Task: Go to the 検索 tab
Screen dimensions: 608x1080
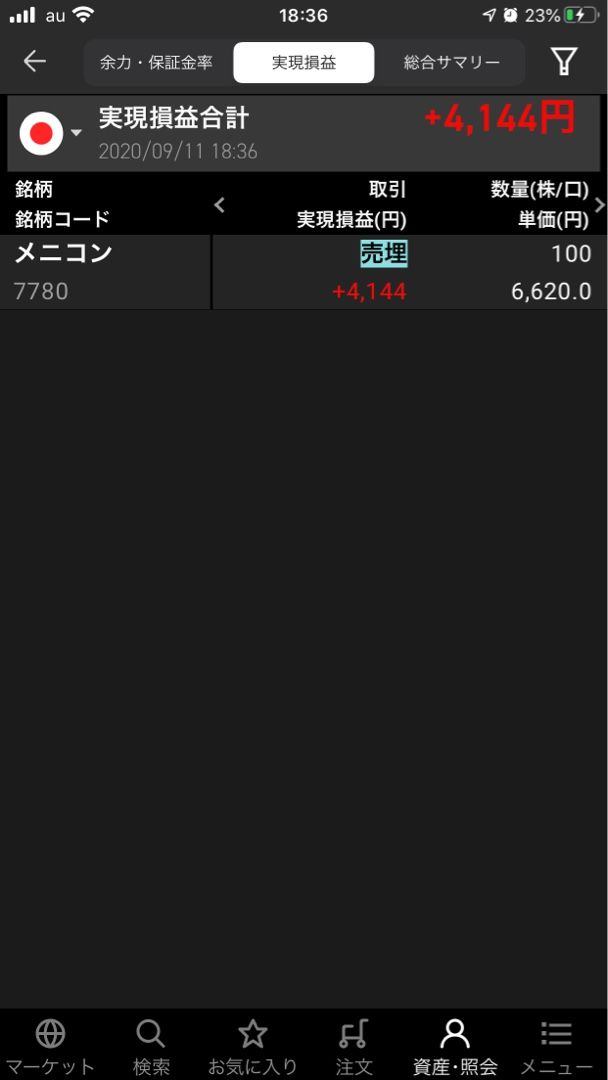Action: pos(151,1046)
